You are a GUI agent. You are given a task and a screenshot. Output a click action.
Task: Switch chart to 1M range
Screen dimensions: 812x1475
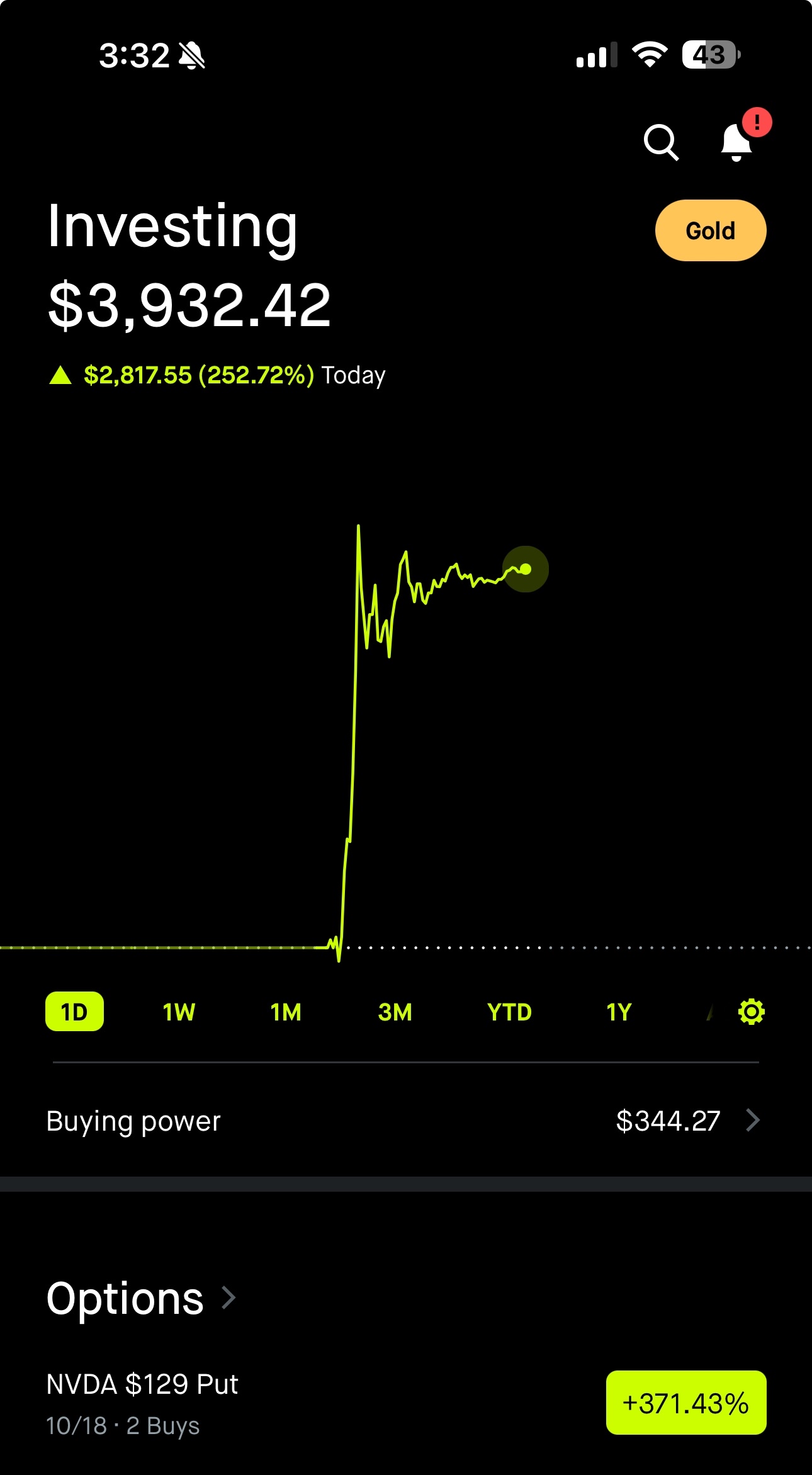(286, 1012)
